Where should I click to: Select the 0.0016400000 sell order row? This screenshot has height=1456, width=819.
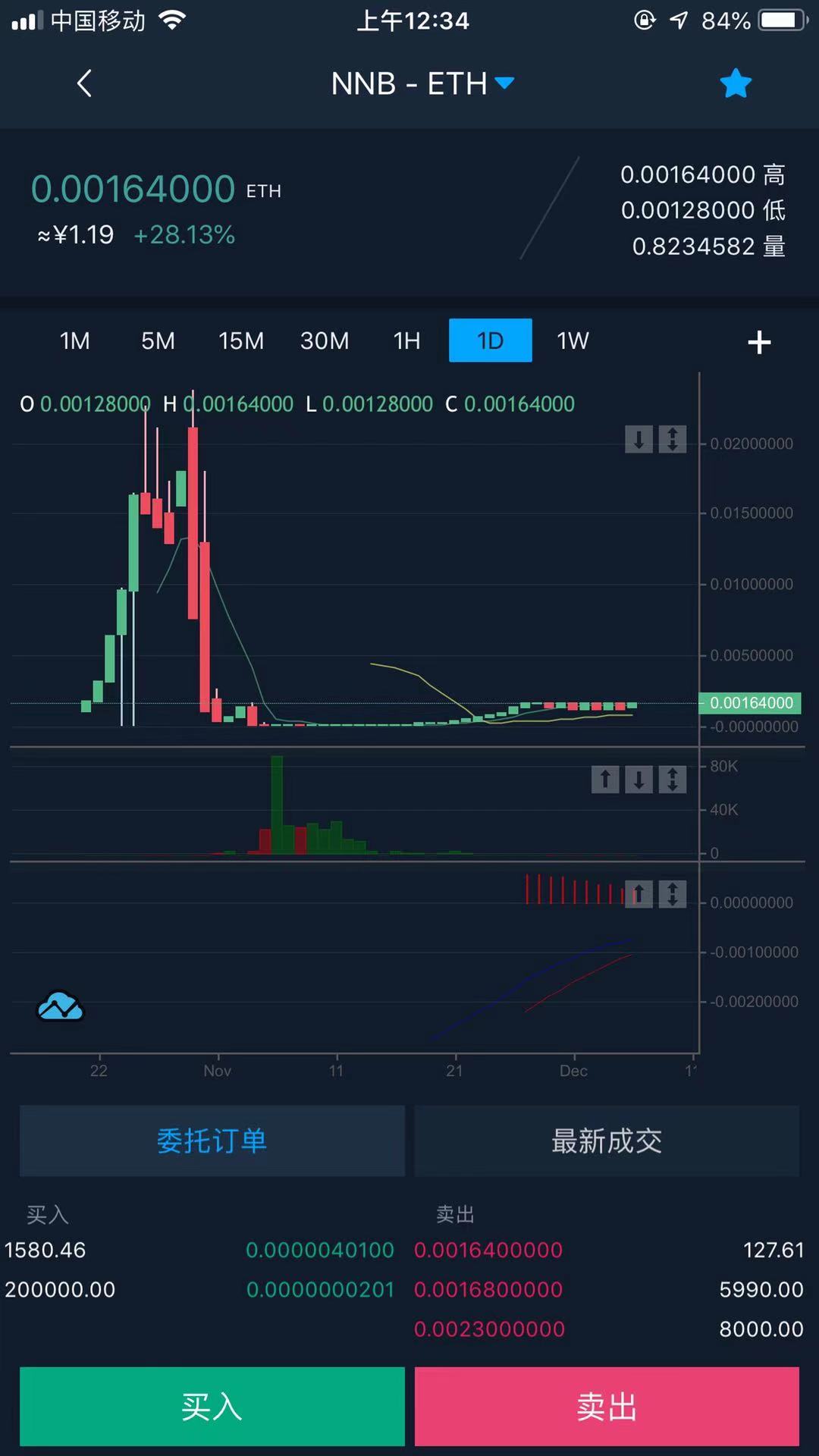pos(607,1250)
